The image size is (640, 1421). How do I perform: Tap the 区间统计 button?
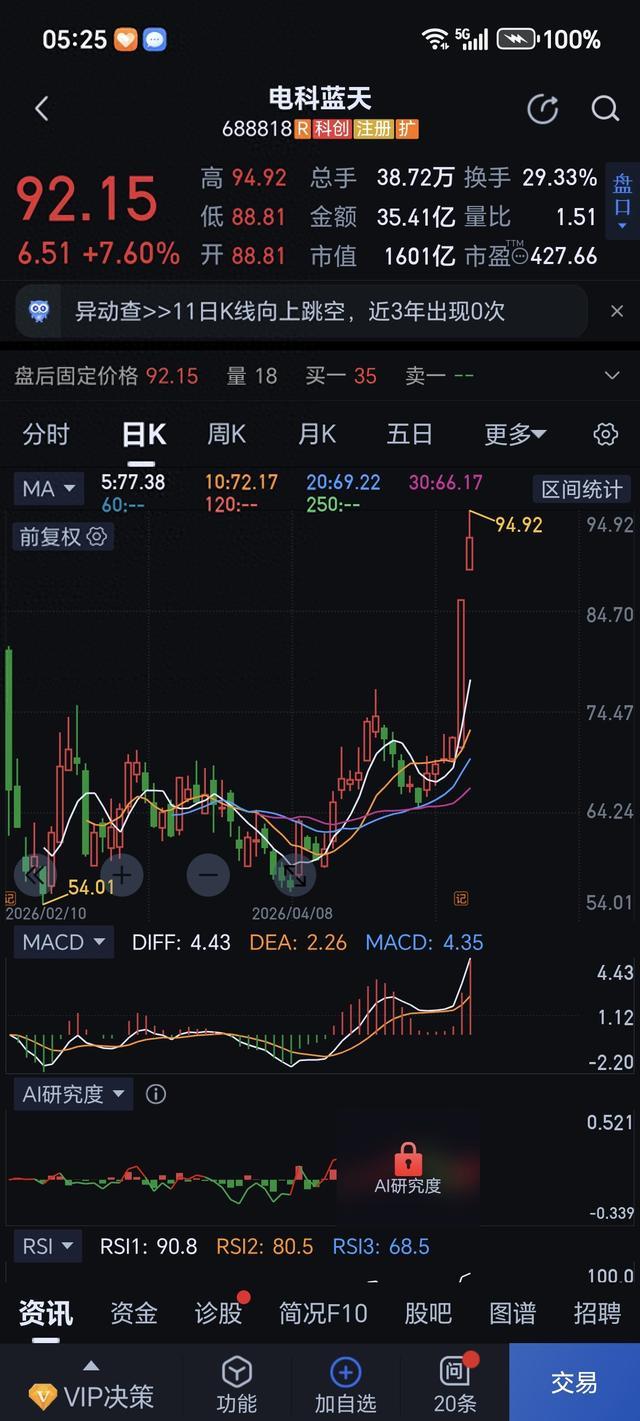[581, 489]
